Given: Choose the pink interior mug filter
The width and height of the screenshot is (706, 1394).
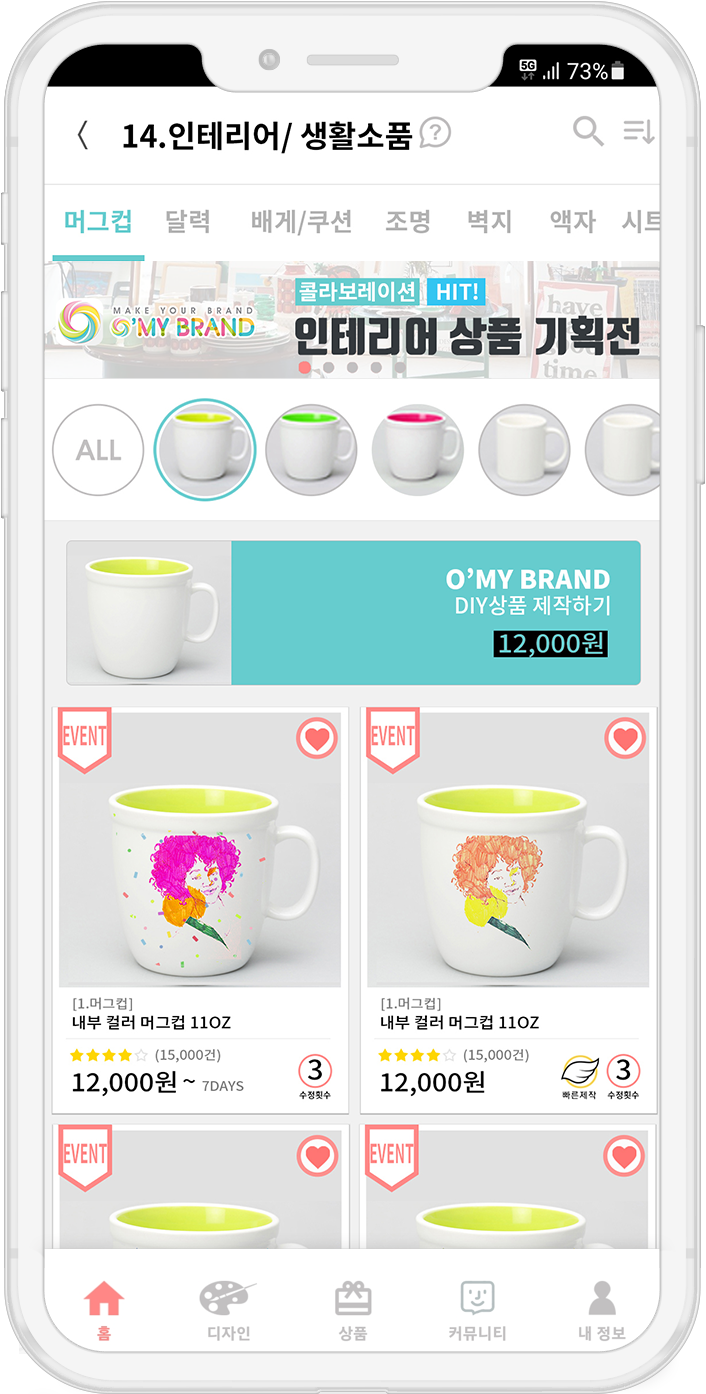Looking at the screenshot, I should [418, 450].
